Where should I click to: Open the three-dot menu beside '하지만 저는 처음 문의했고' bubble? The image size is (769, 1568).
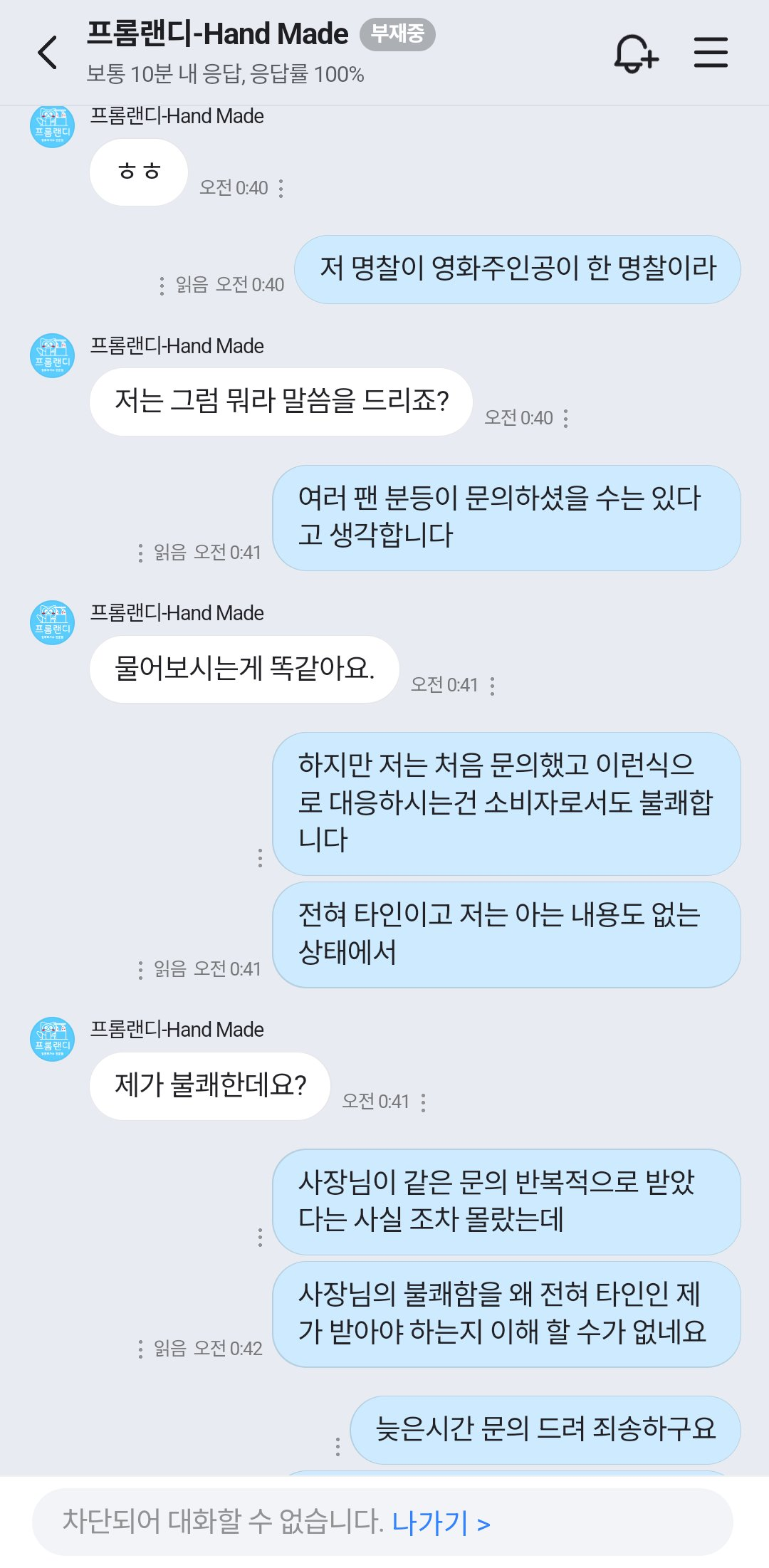[261, 858]
